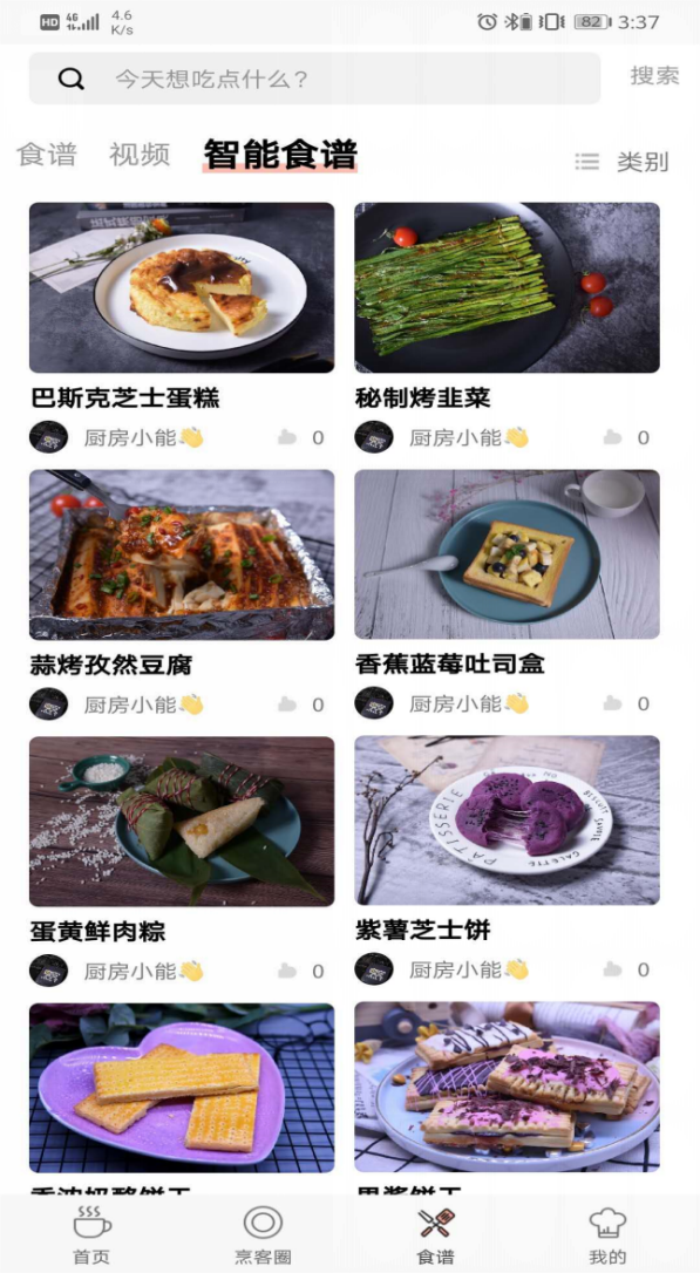Open the 蛋黄鲜肉粽 recipe card
Screen dimensions: 700x1273
click(181, 822)
